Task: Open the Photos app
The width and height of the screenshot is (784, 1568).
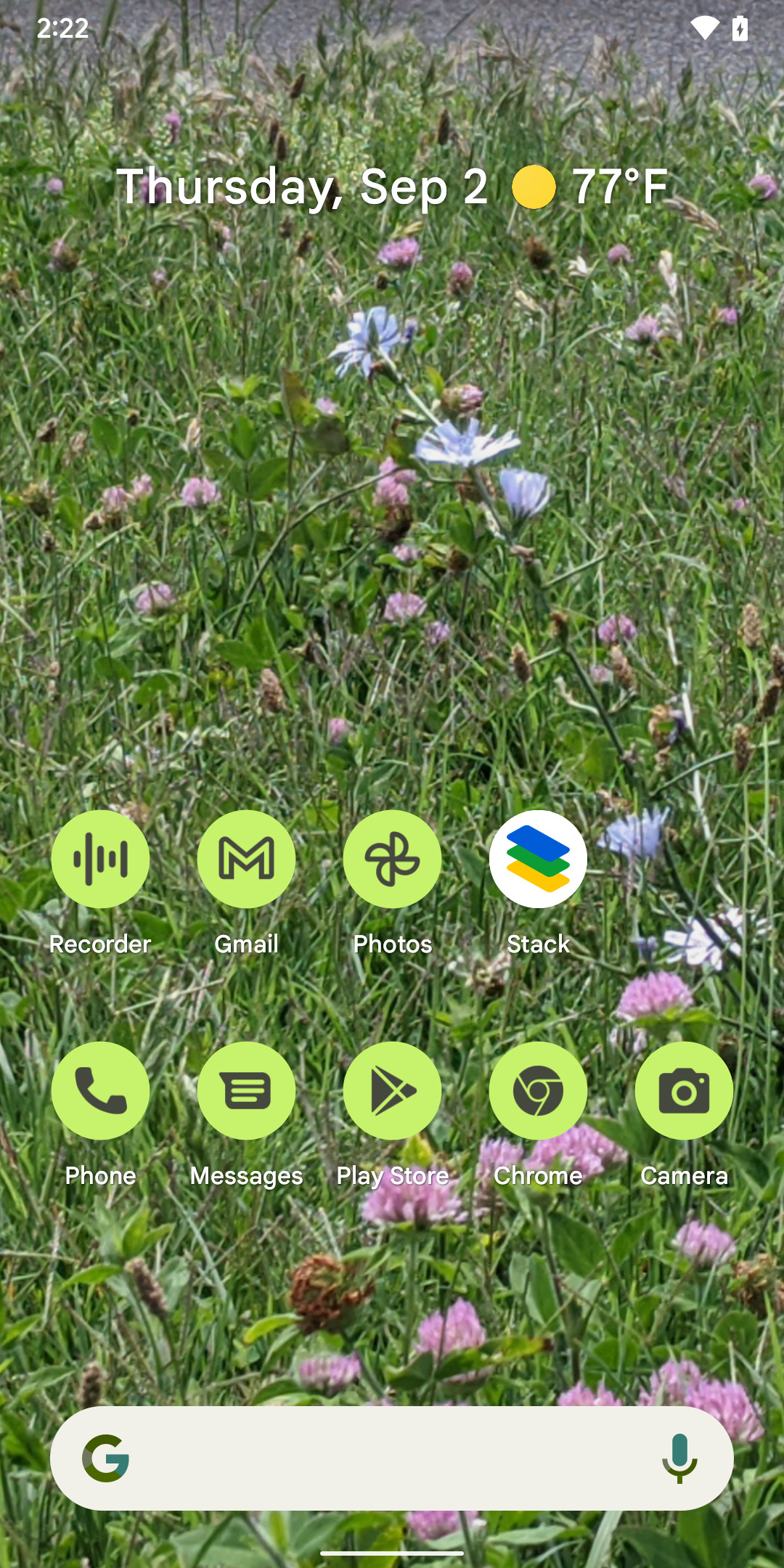Action: click(x=392, y=859)
